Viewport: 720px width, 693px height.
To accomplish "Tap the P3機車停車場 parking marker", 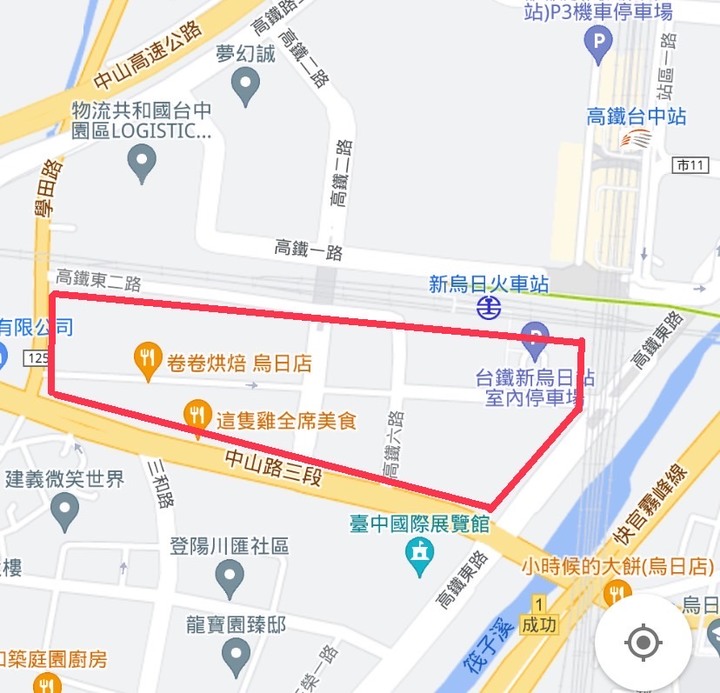I will click(x=599, y=43).
